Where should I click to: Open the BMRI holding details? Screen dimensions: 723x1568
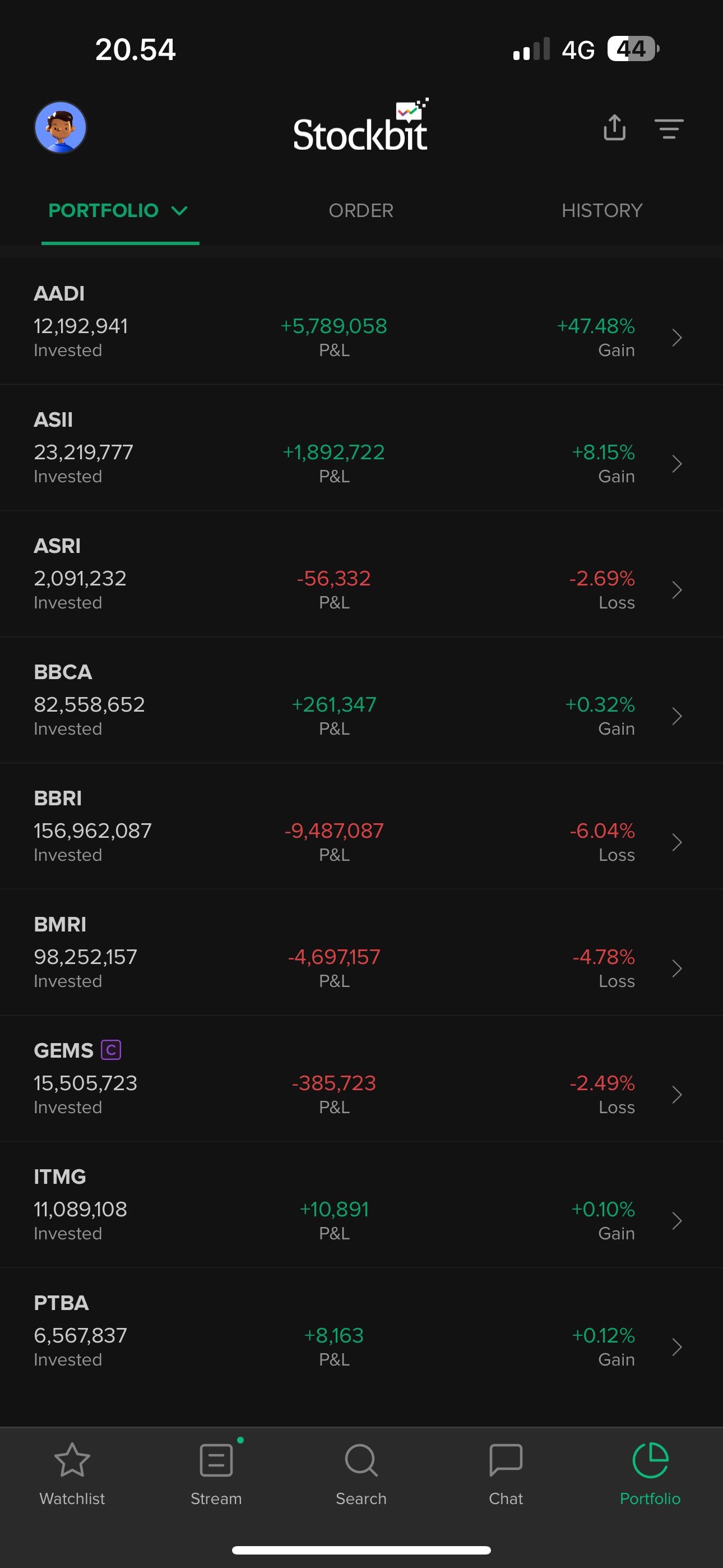361,952
